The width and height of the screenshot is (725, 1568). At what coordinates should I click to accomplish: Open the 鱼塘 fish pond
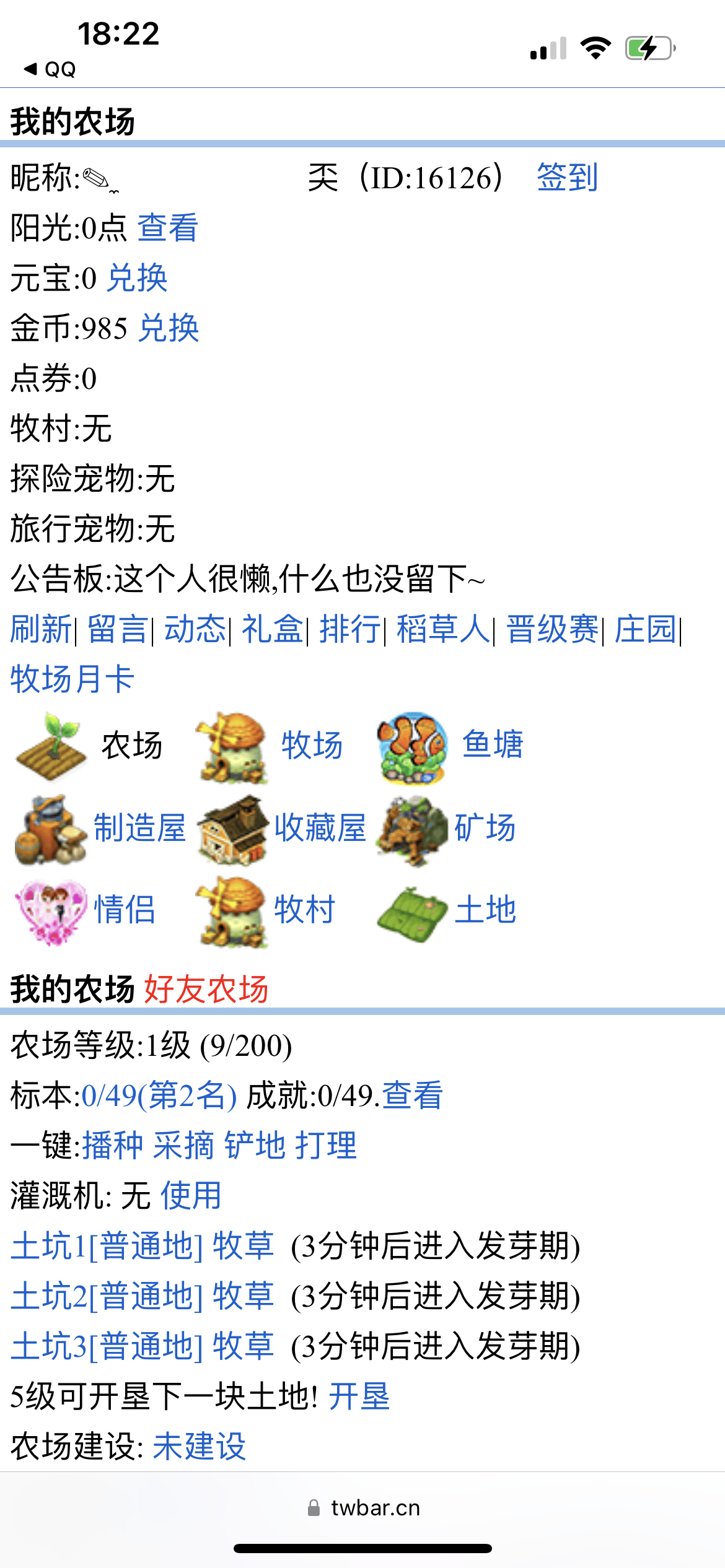(x=493, y=745)
